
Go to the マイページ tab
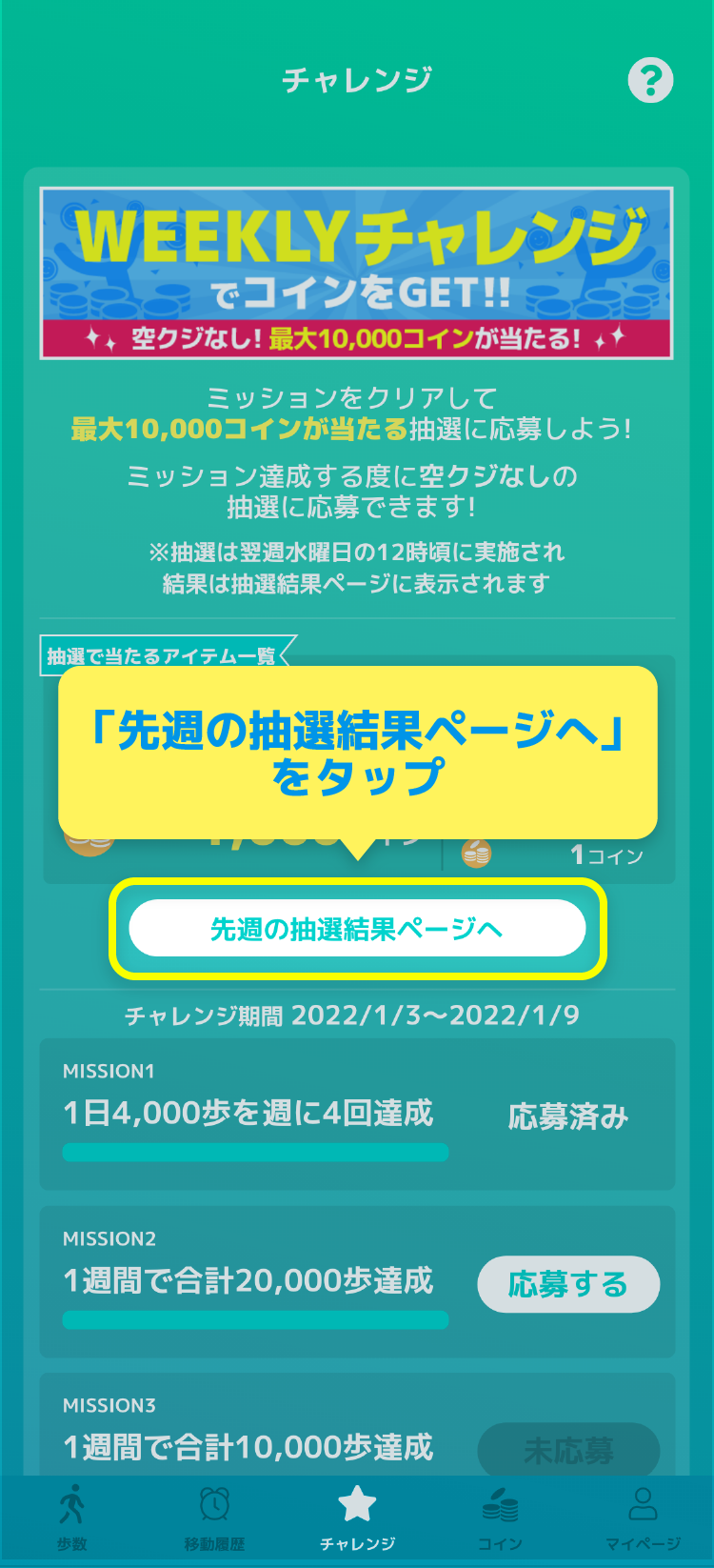[x=643, y=1518]
